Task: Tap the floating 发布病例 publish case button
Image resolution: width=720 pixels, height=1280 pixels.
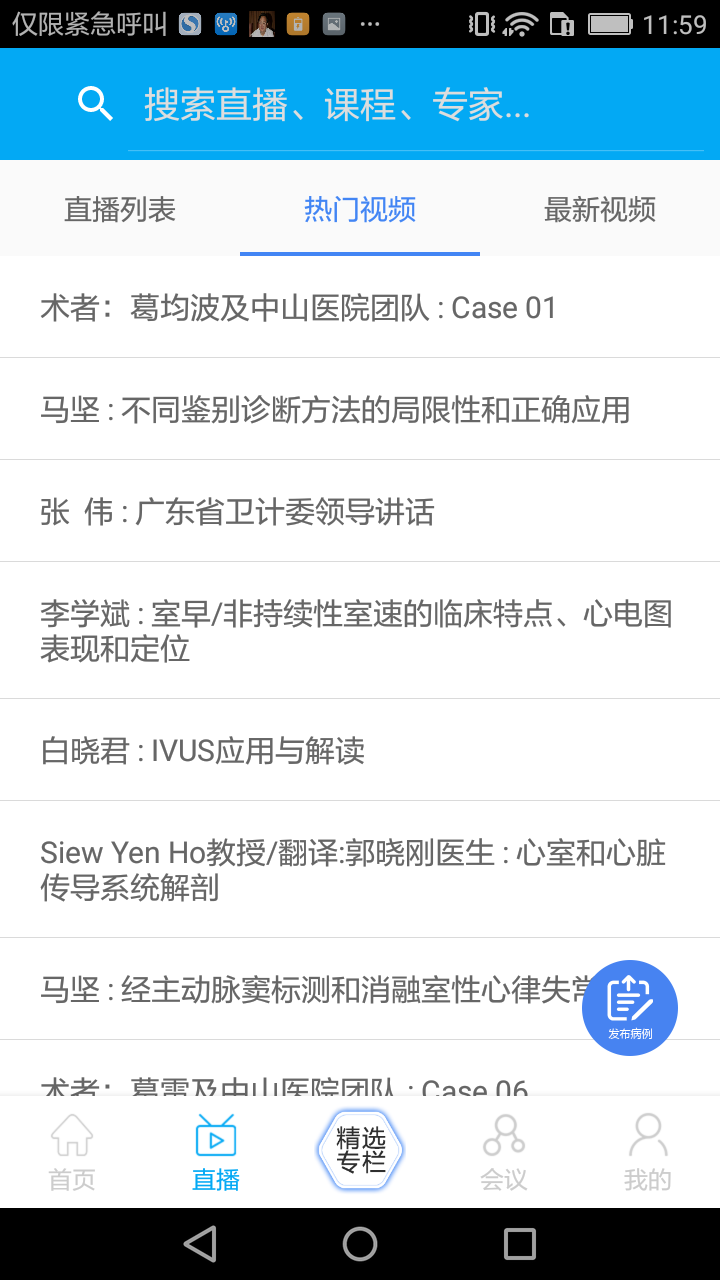Action: click(629, 1007)
